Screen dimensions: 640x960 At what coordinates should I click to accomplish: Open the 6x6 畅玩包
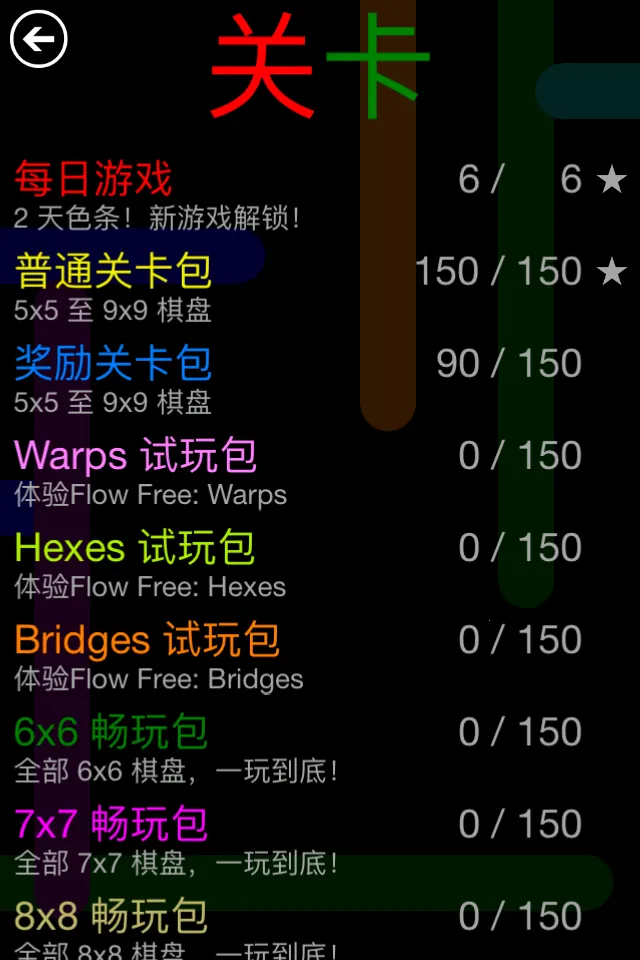point(111,733)
